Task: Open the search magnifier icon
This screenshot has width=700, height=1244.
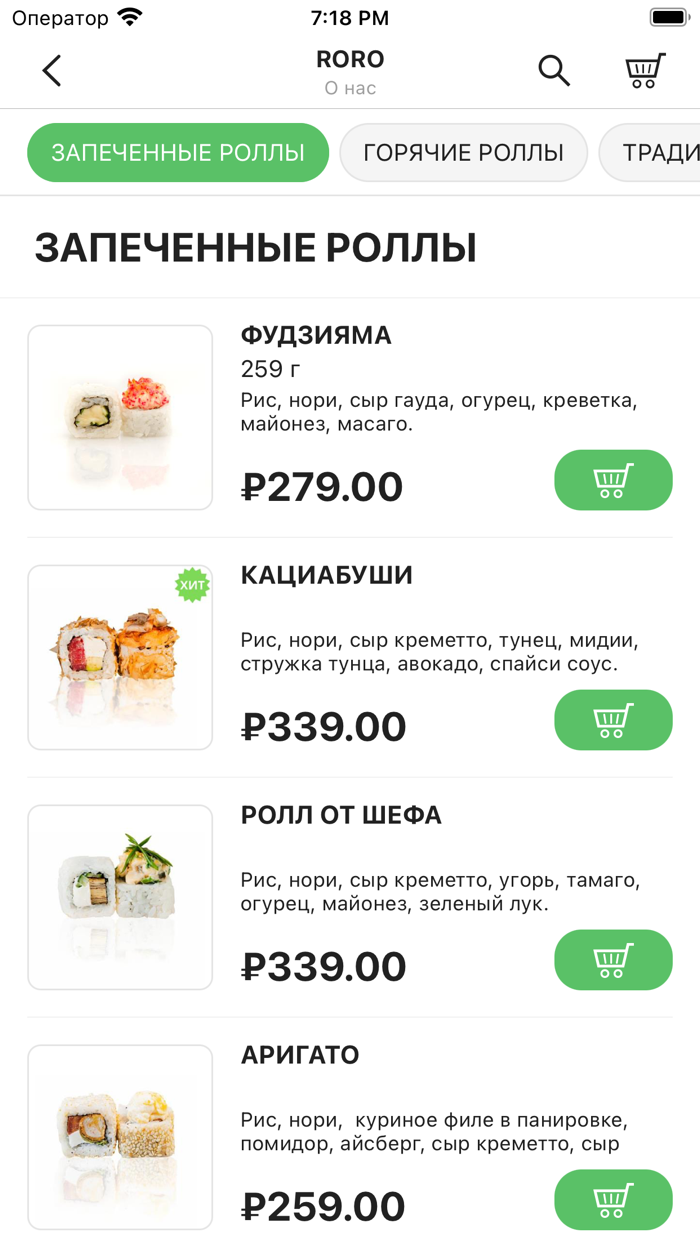Action: (554, 71)
